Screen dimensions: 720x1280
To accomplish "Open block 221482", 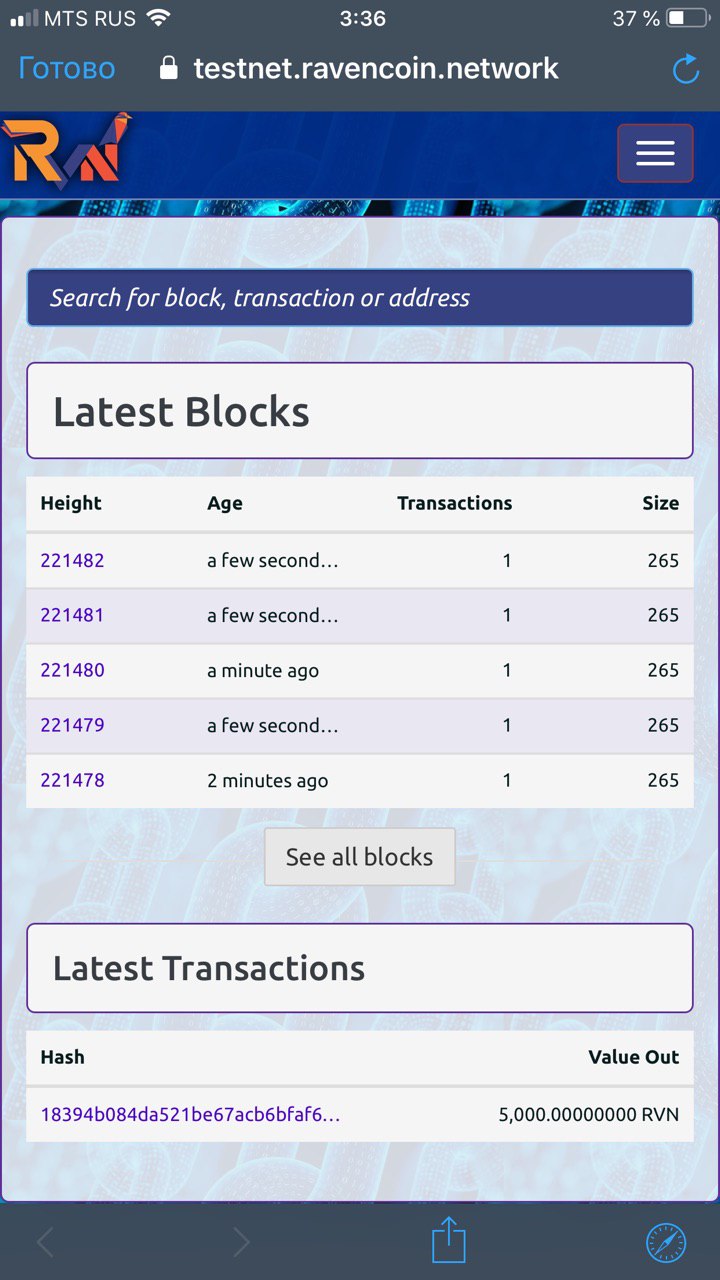I will (72, 560).
